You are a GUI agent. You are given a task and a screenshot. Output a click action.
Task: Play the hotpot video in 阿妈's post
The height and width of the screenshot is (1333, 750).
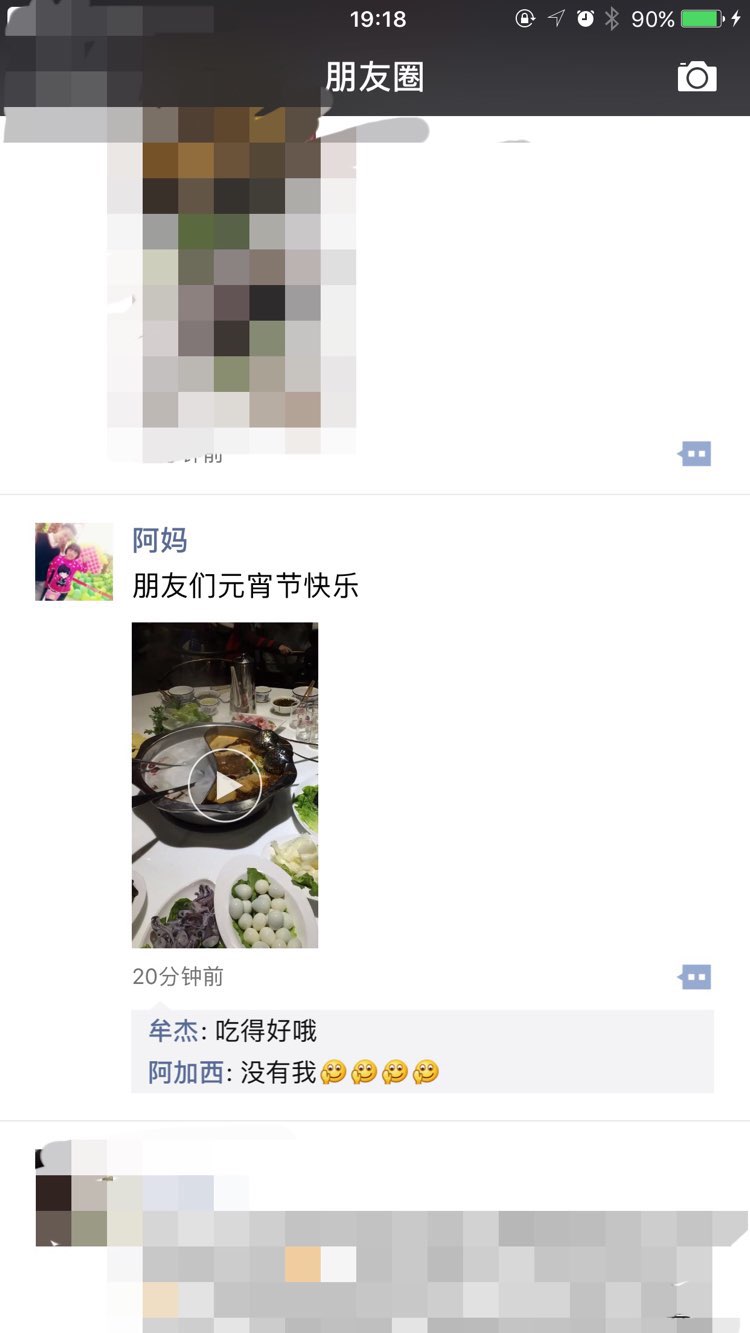click(x=225, y=785)
